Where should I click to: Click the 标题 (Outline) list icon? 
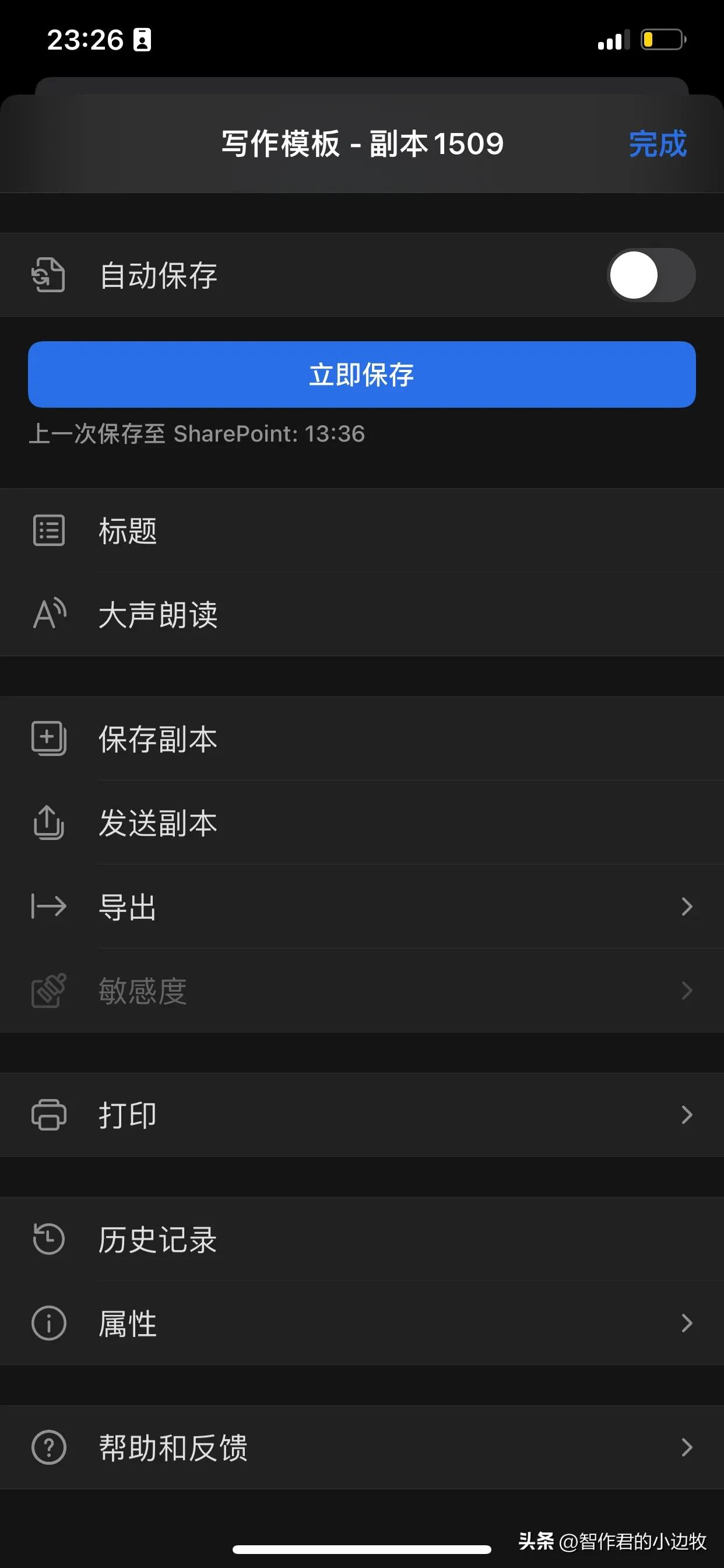[47, 531]
